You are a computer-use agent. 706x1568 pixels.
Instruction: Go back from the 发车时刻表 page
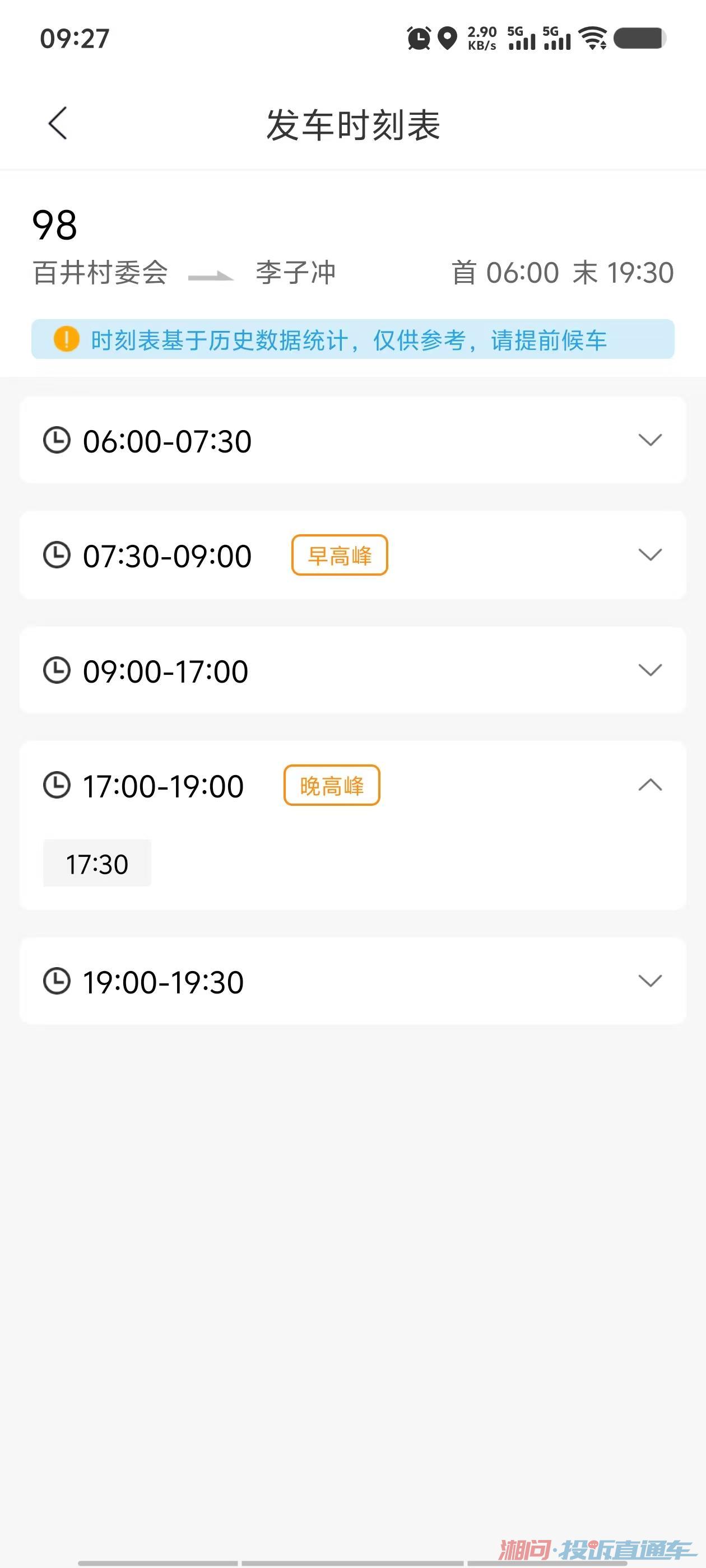coord(58,124)
